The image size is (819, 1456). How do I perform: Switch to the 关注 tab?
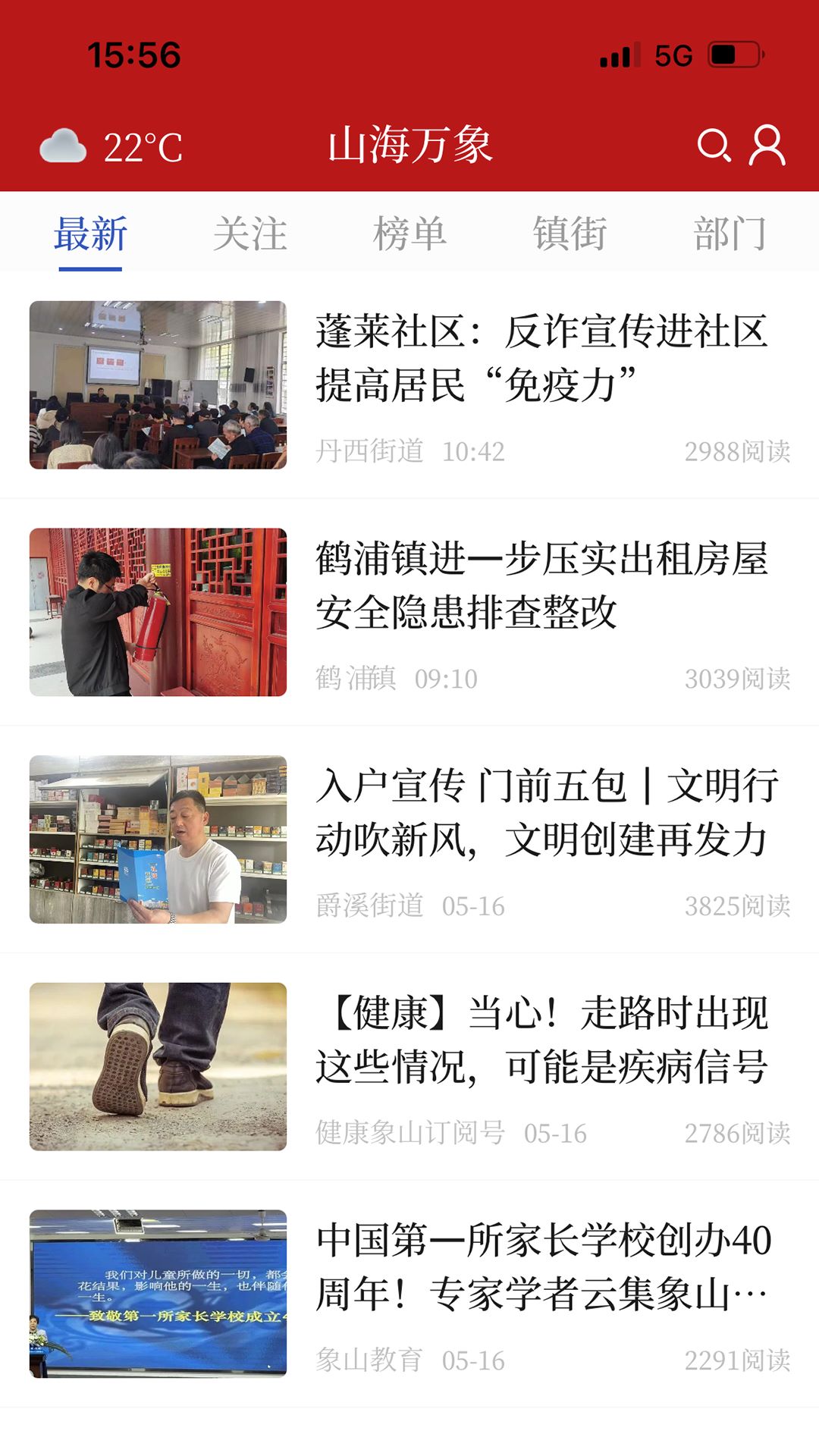(x=250, y=234)
